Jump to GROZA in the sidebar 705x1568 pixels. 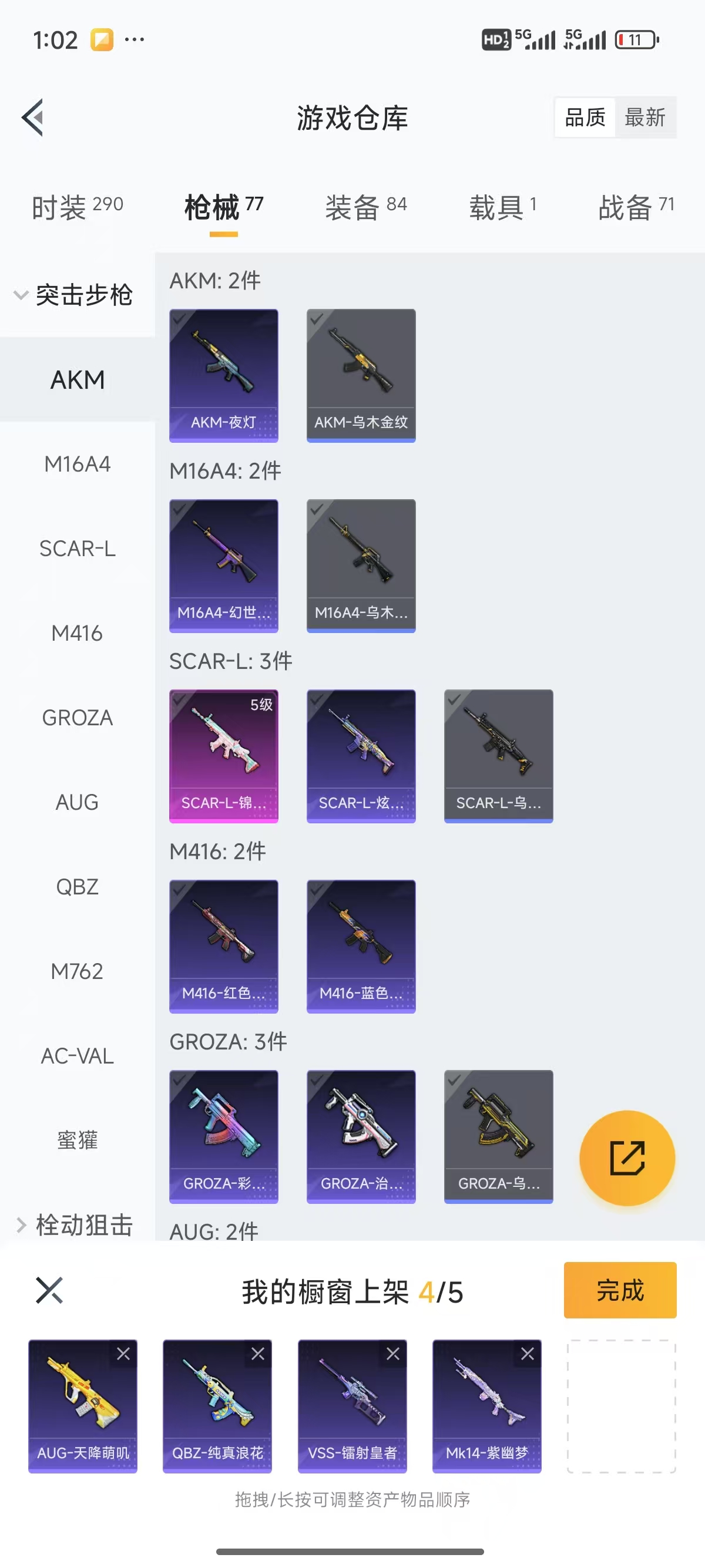(78, 718)
